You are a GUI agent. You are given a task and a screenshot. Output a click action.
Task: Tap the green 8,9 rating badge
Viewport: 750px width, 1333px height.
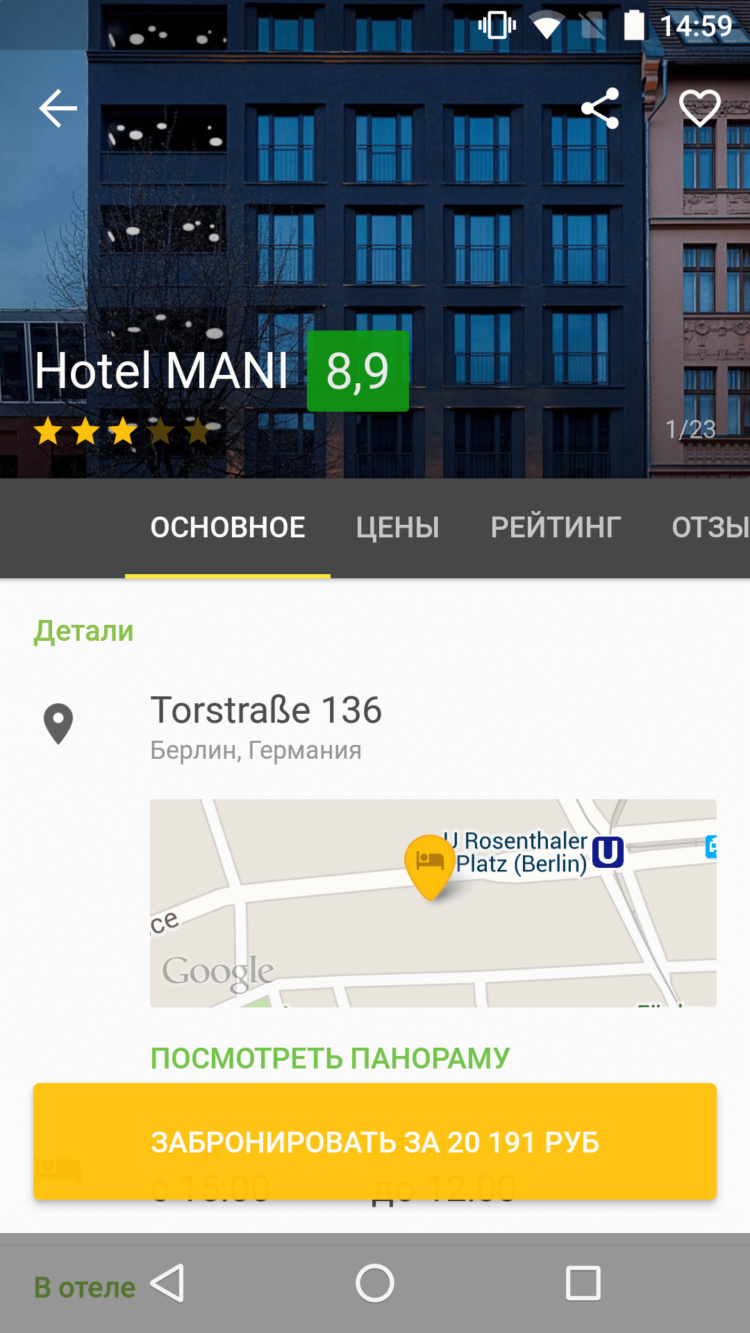point(358,372)
